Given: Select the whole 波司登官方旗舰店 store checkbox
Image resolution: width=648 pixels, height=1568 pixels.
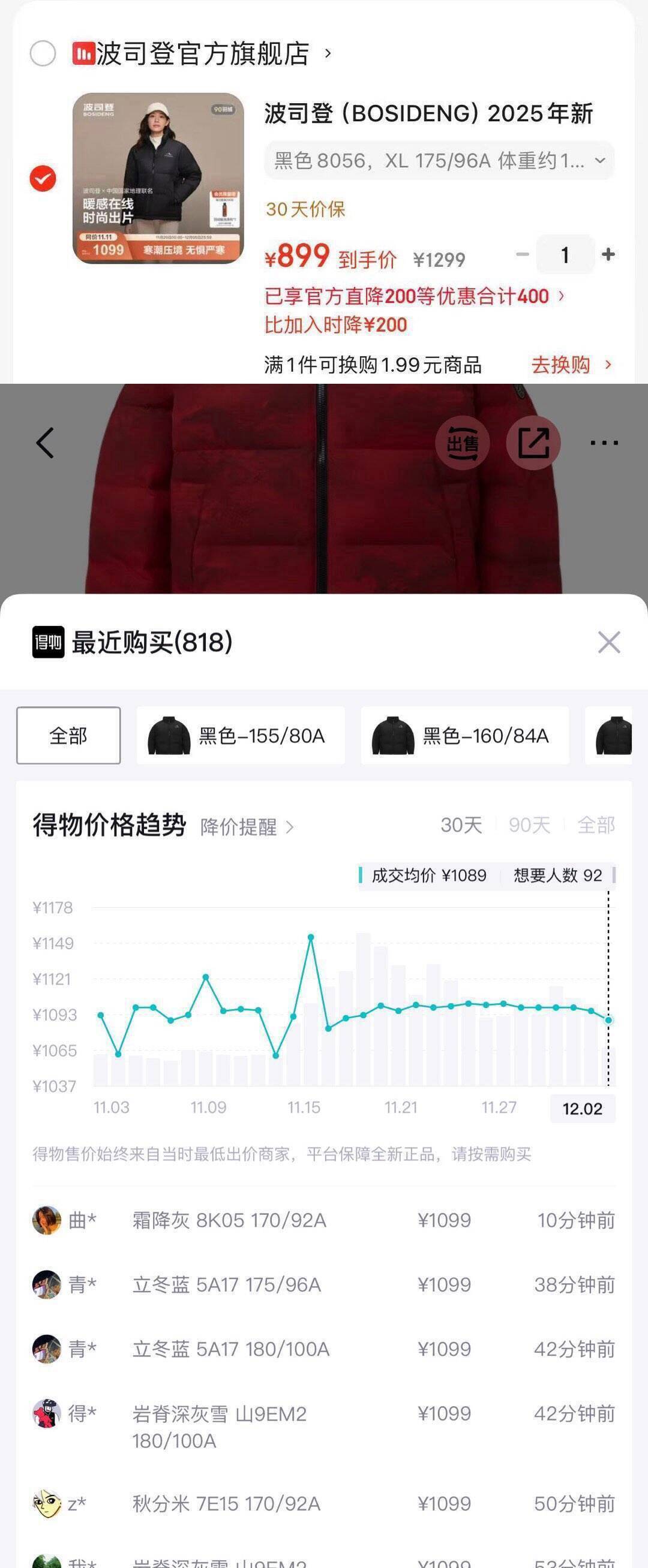Looking at the screenshot, I should click(43, 53).
